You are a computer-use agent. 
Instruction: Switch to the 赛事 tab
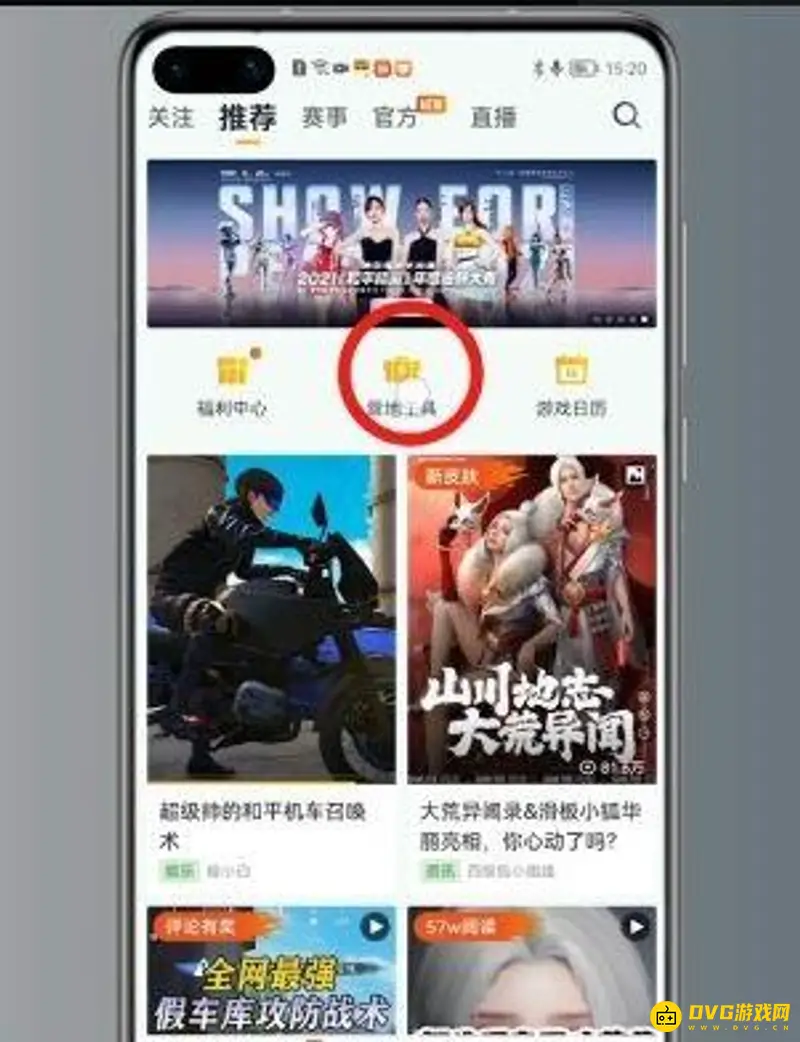(x=324, y=117)
